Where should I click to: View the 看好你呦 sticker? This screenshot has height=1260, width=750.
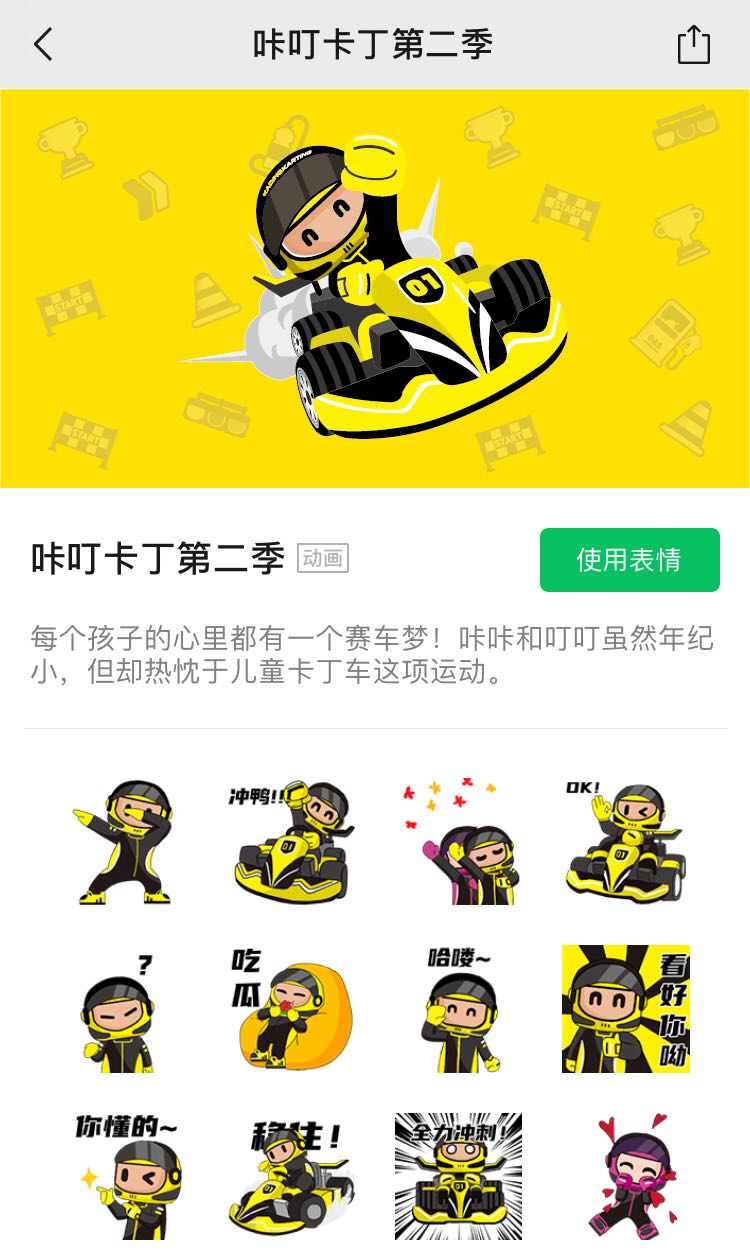pyautogui.click(x=625, y=1008)
